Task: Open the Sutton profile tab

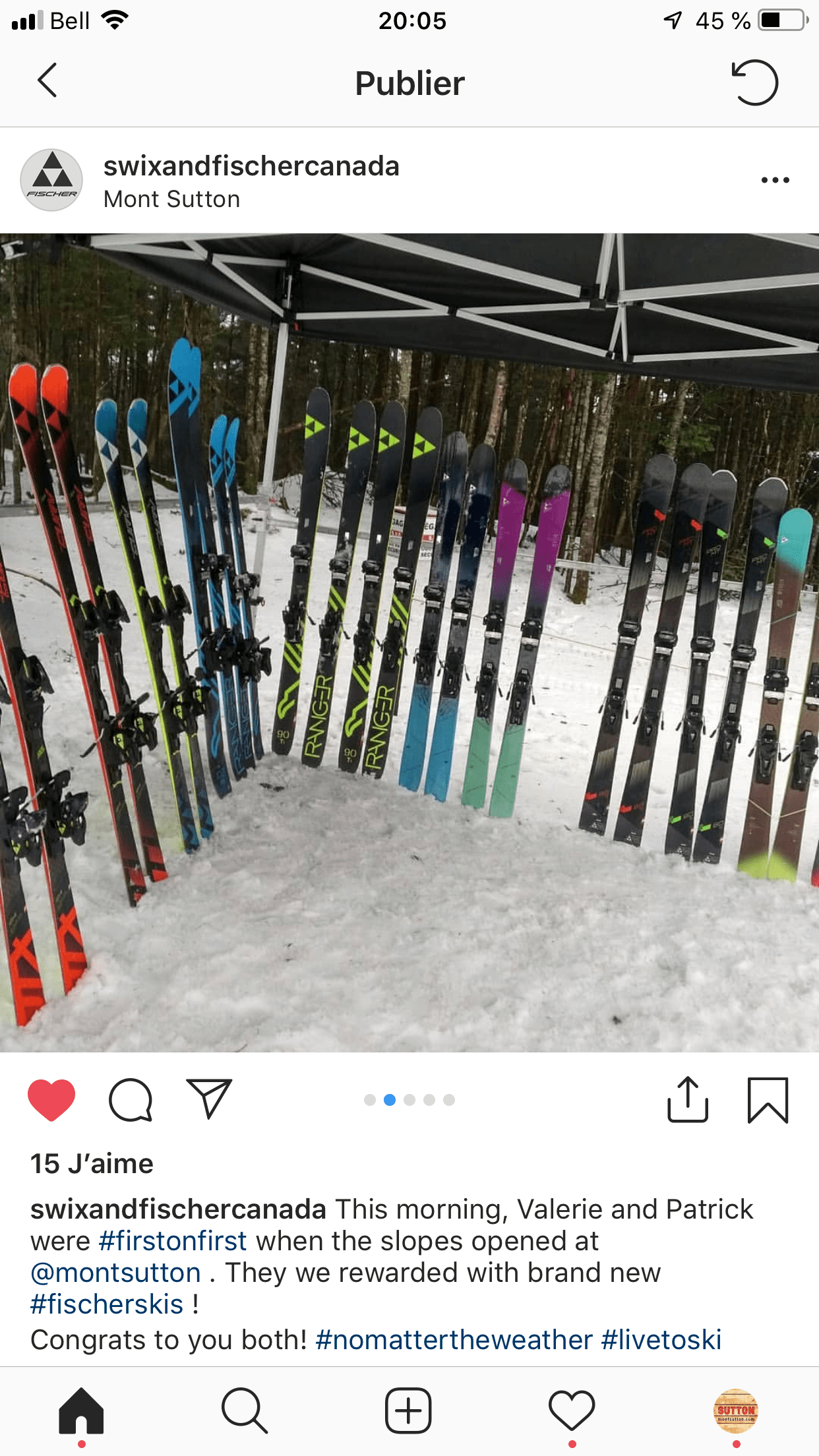Action: pos(736,1411)
